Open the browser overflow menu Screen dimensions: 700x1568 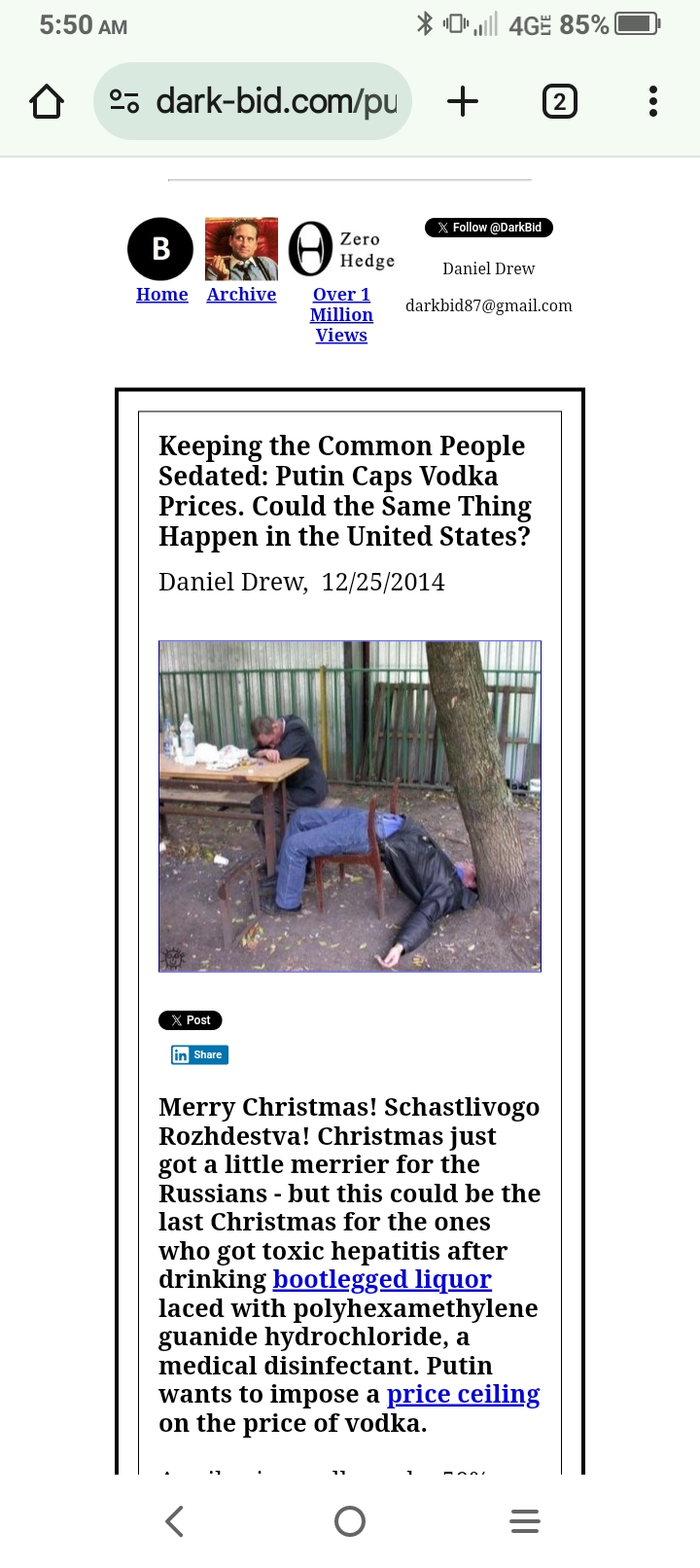click(x=653, y=101)
